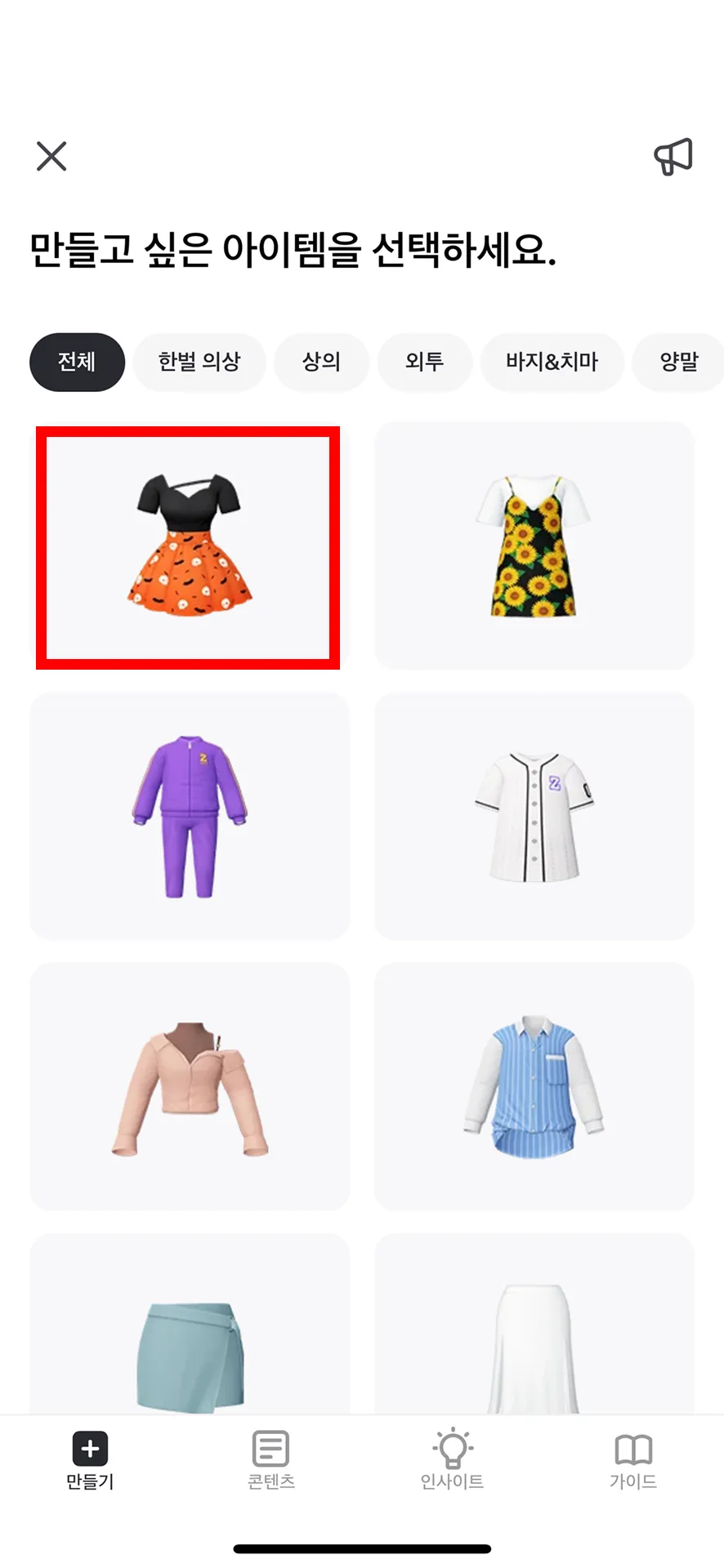Choose the teal wrap mini skirt
This screenshot has height=1568, width=724.
point(189,1324)
